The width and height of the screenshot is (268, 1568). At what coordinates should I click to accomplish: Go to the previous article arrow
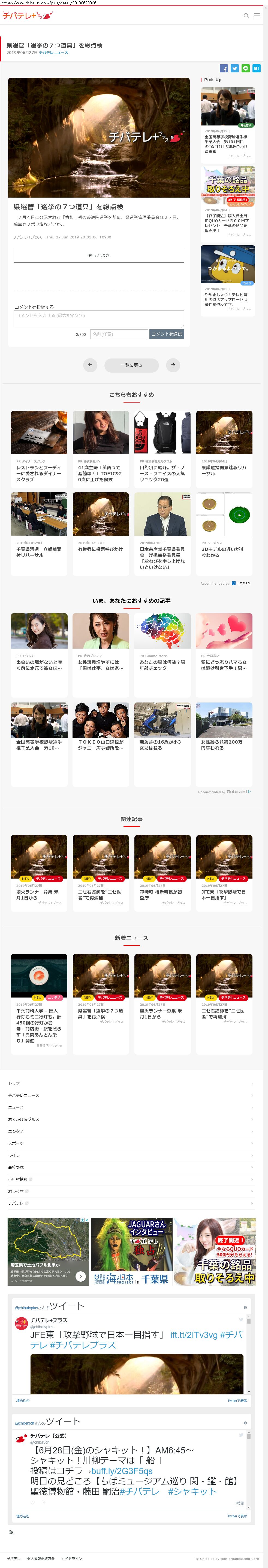click(90, 365)
